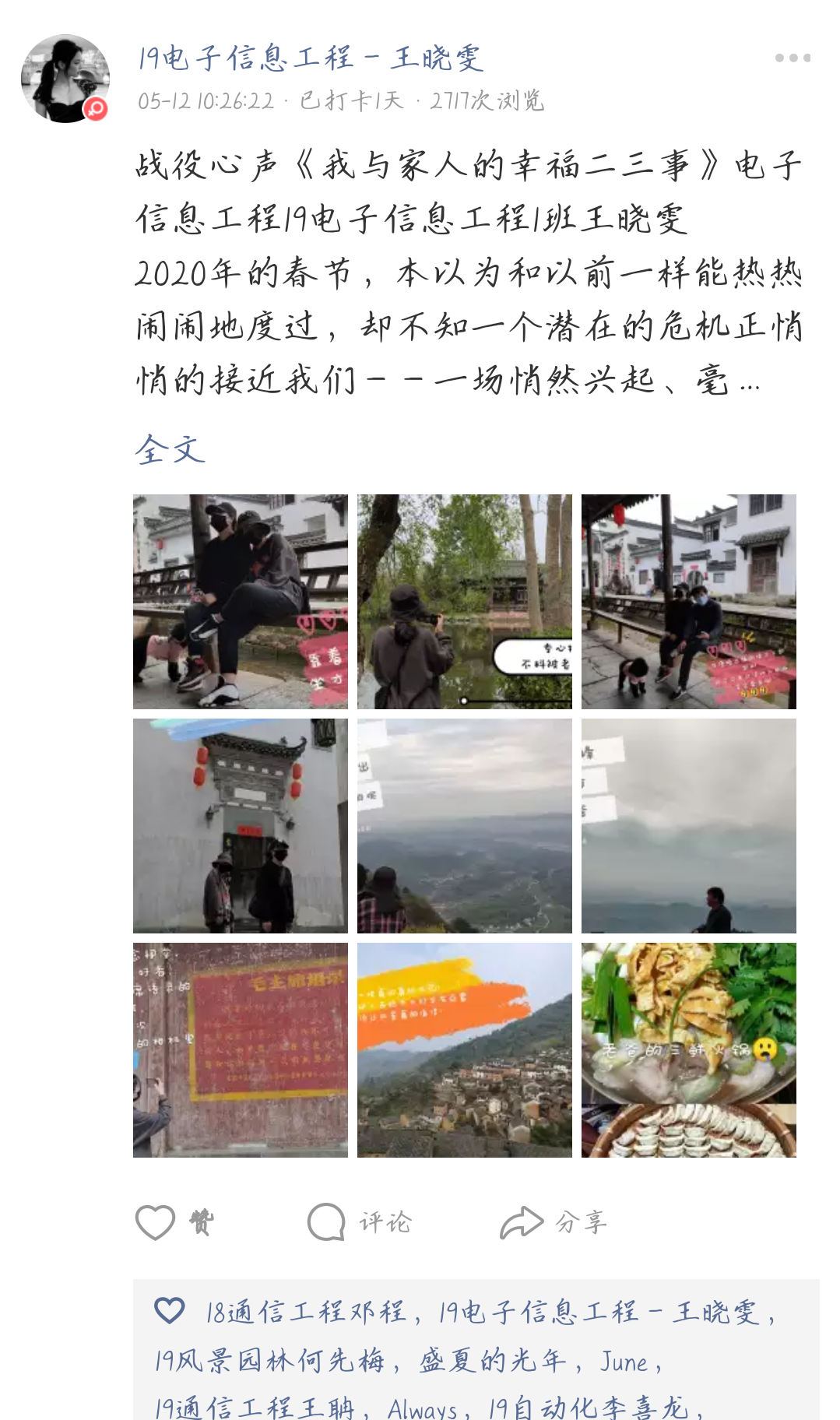Viewport: 840px width, 1420px height.
Task: Open liker 19风景园林何先梅's profile
Action: tap(269, 1361)
